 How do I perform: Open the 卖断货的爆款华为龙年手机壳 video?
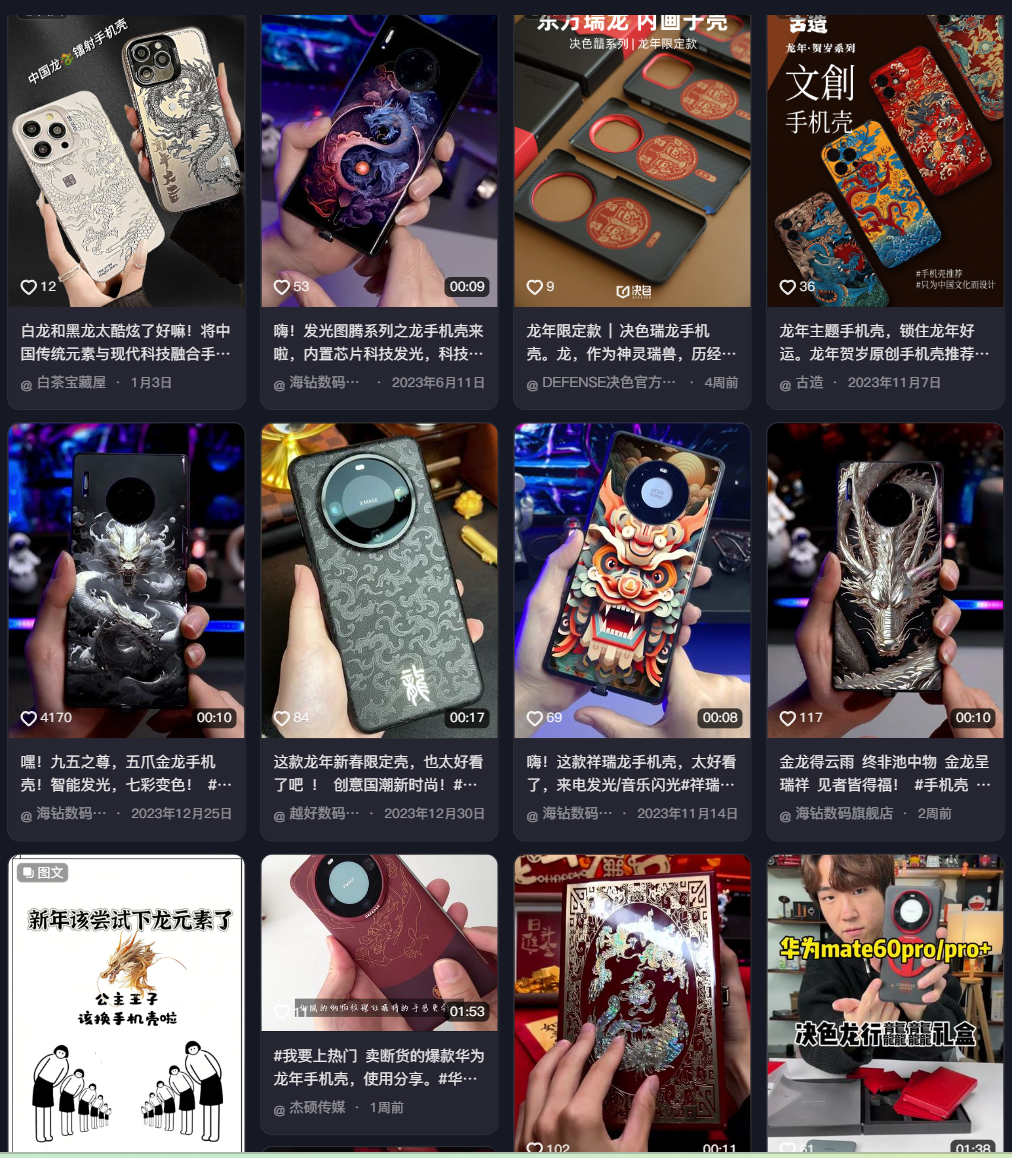click(379, 940)
